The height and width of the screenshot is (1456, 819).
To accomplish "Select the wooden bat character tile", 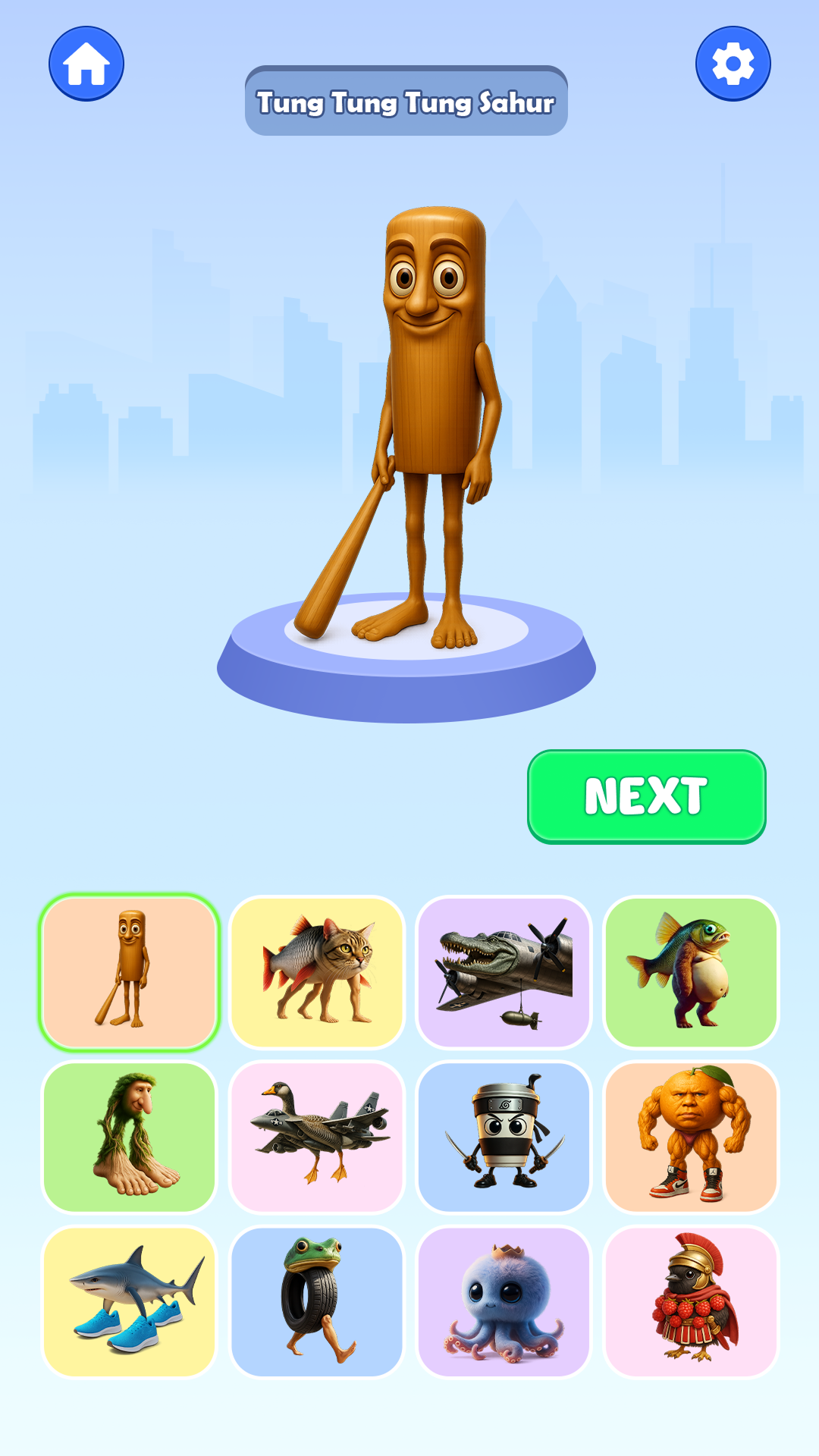I will click(130, 972).
